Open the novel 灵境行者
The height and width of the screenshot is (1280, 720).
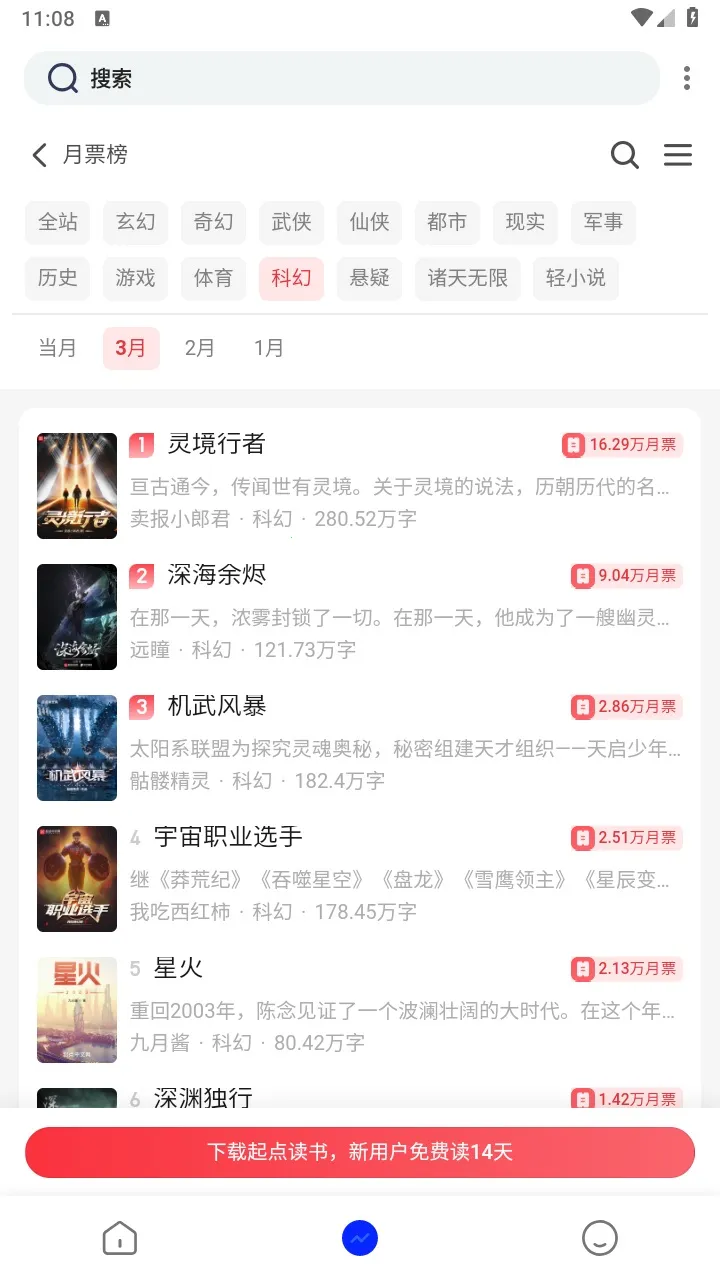tap(216, 444)
